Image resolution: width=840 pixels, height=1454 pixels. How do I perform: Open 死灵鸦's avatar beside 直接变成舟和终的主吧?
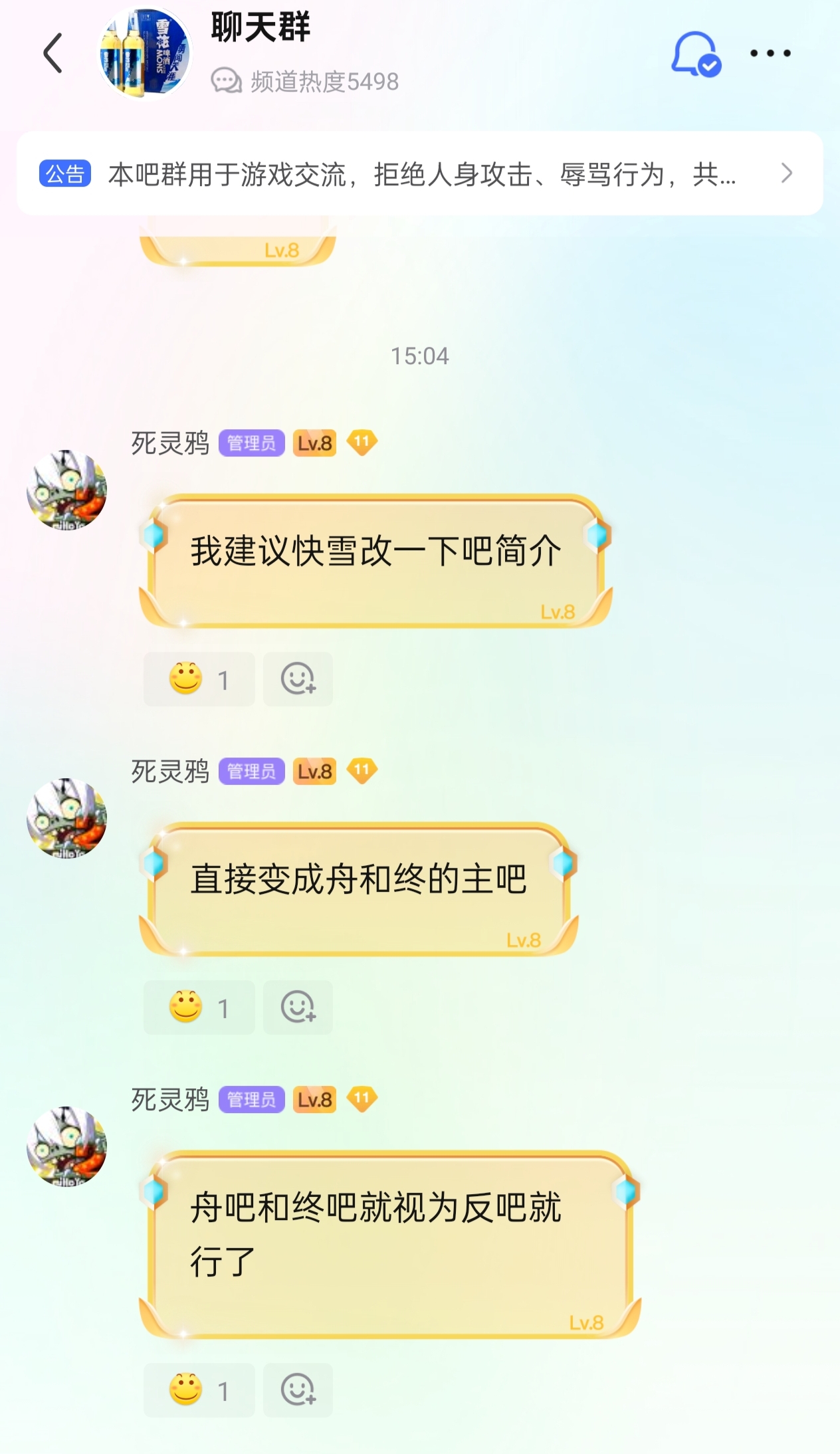pyautogui.click(x=66, y=818)
